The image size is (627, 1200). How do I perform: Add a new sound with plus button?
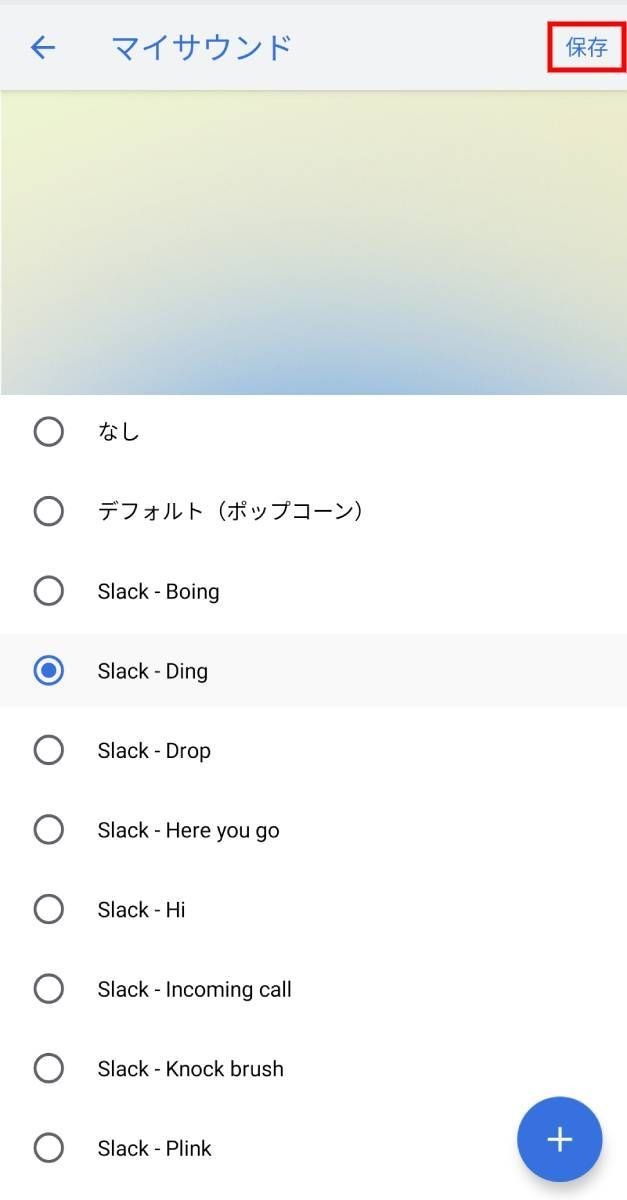click(x=560, y=1139)
